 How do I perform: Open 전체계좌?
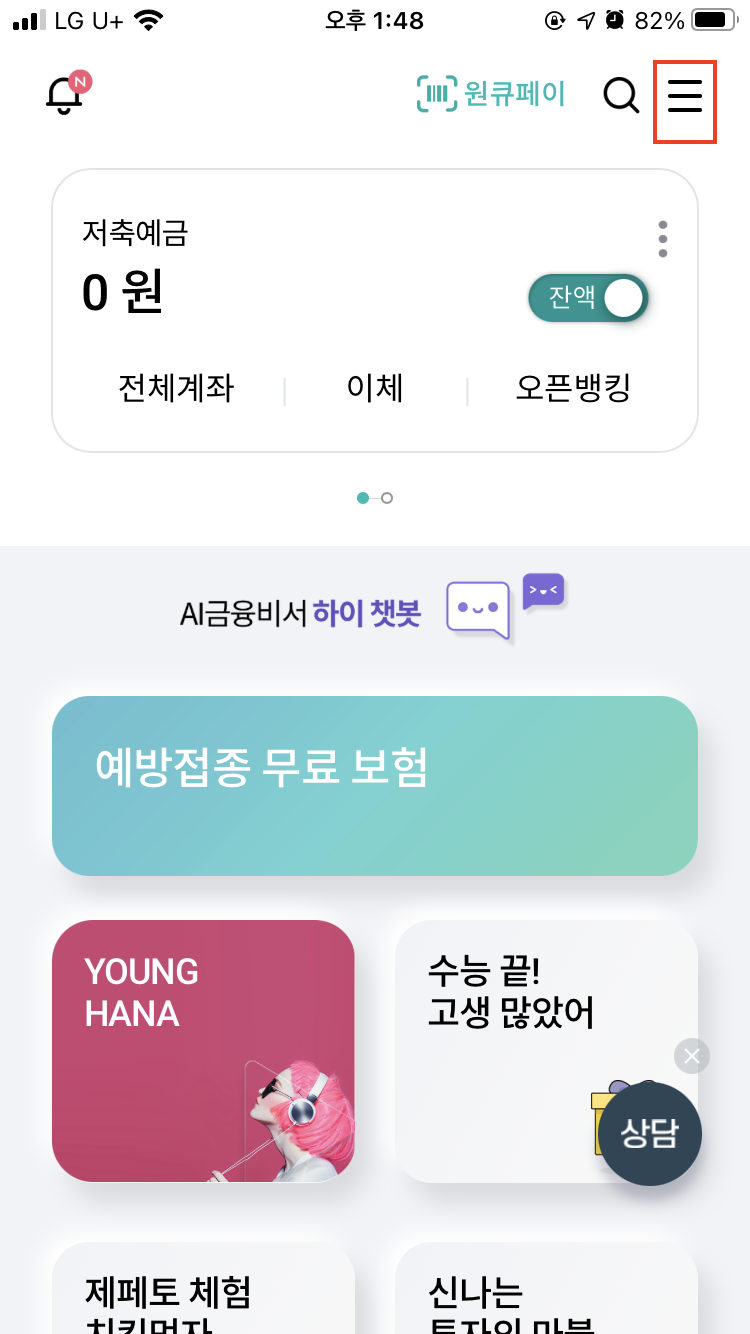(176, 388)
